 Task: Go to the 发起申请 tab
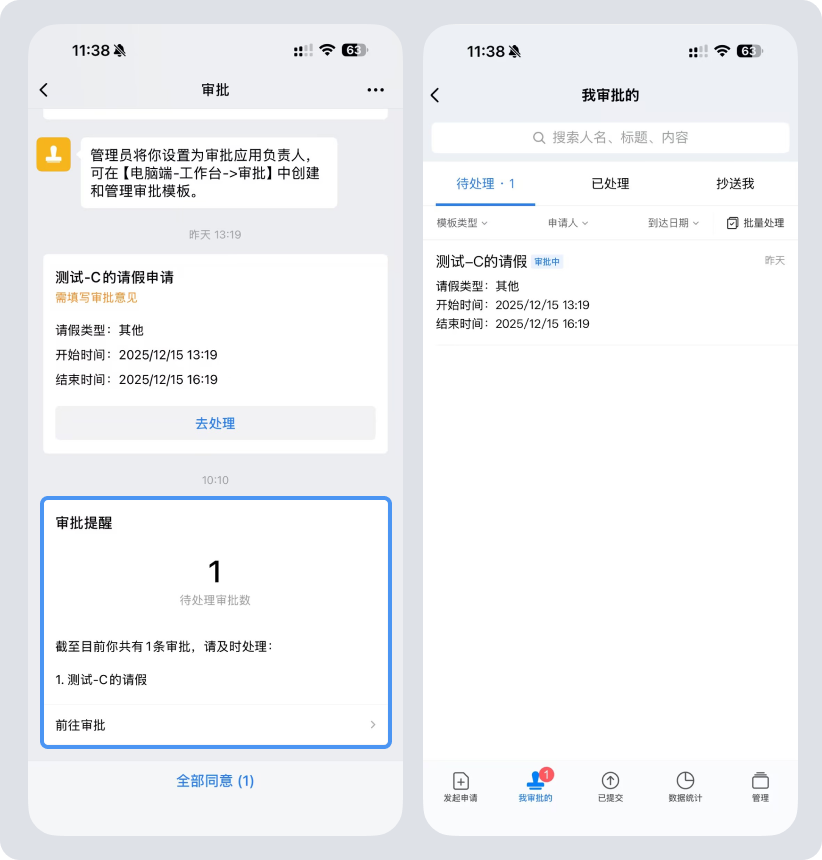coord(460,786)
